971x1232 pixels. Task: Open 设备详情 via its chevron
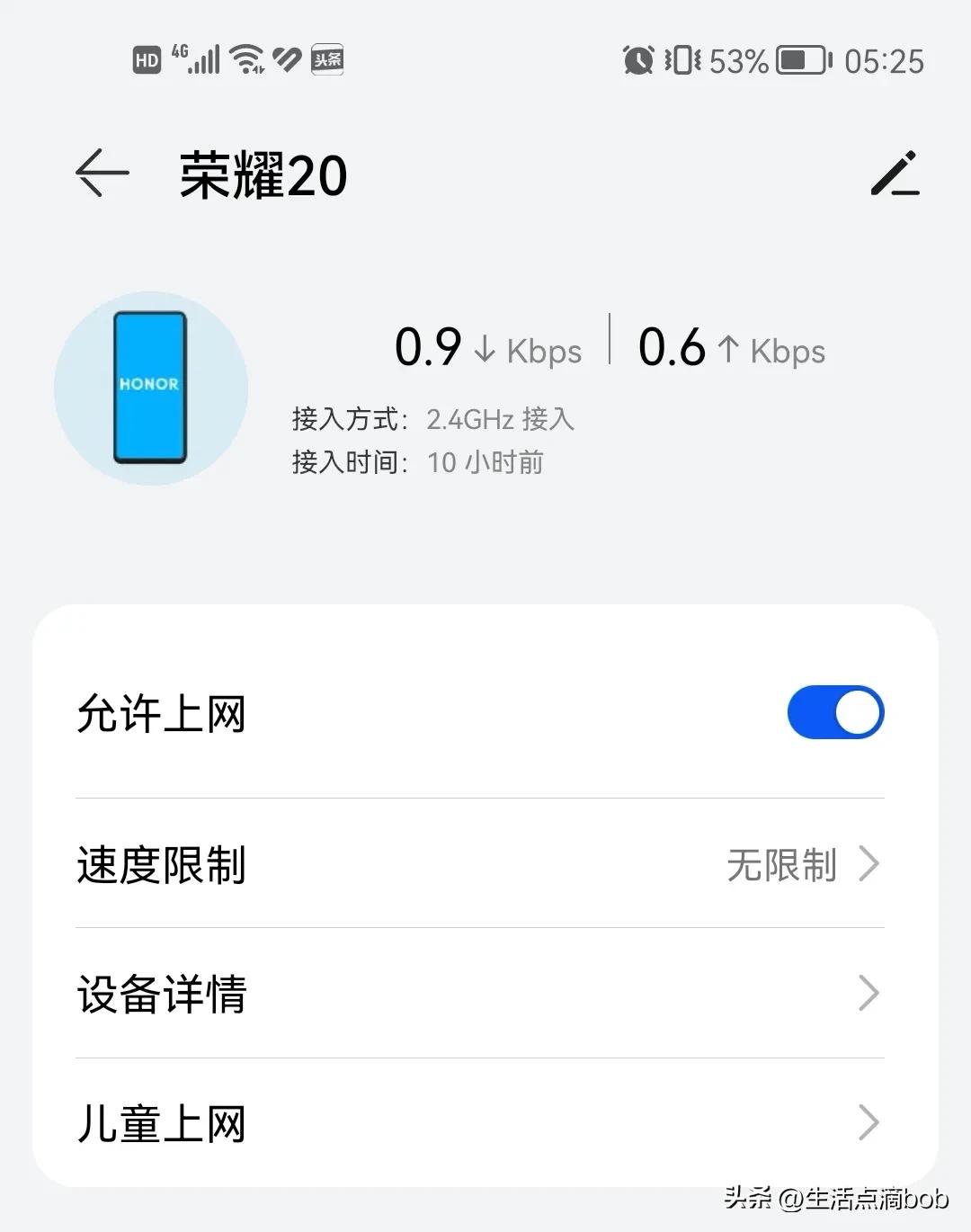click(x=868, y=994)
